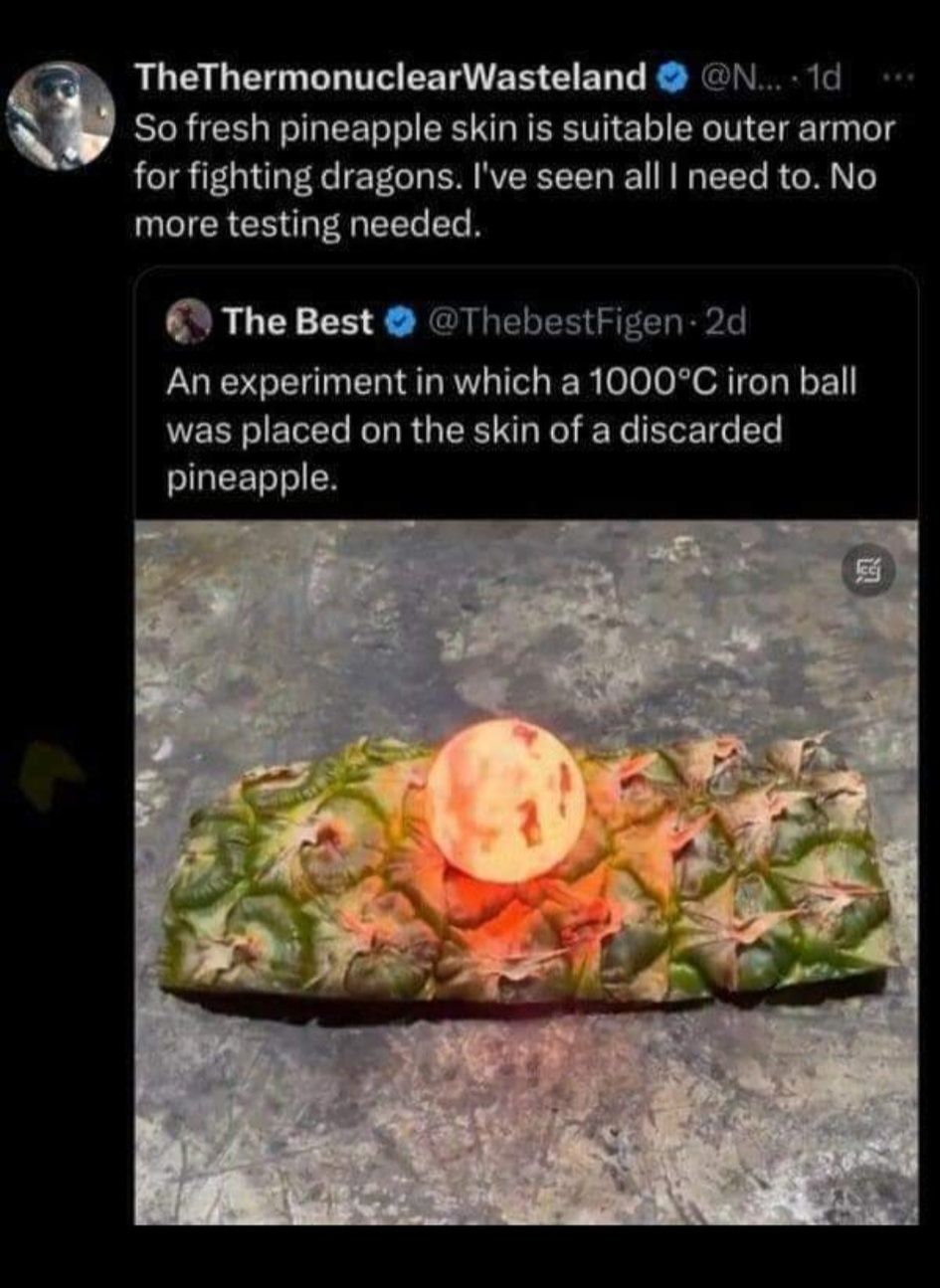The height and width of the screenshot is (1288, 940).
Task: View the pineapple and iron ball media
Action: (x=525, y=870)
